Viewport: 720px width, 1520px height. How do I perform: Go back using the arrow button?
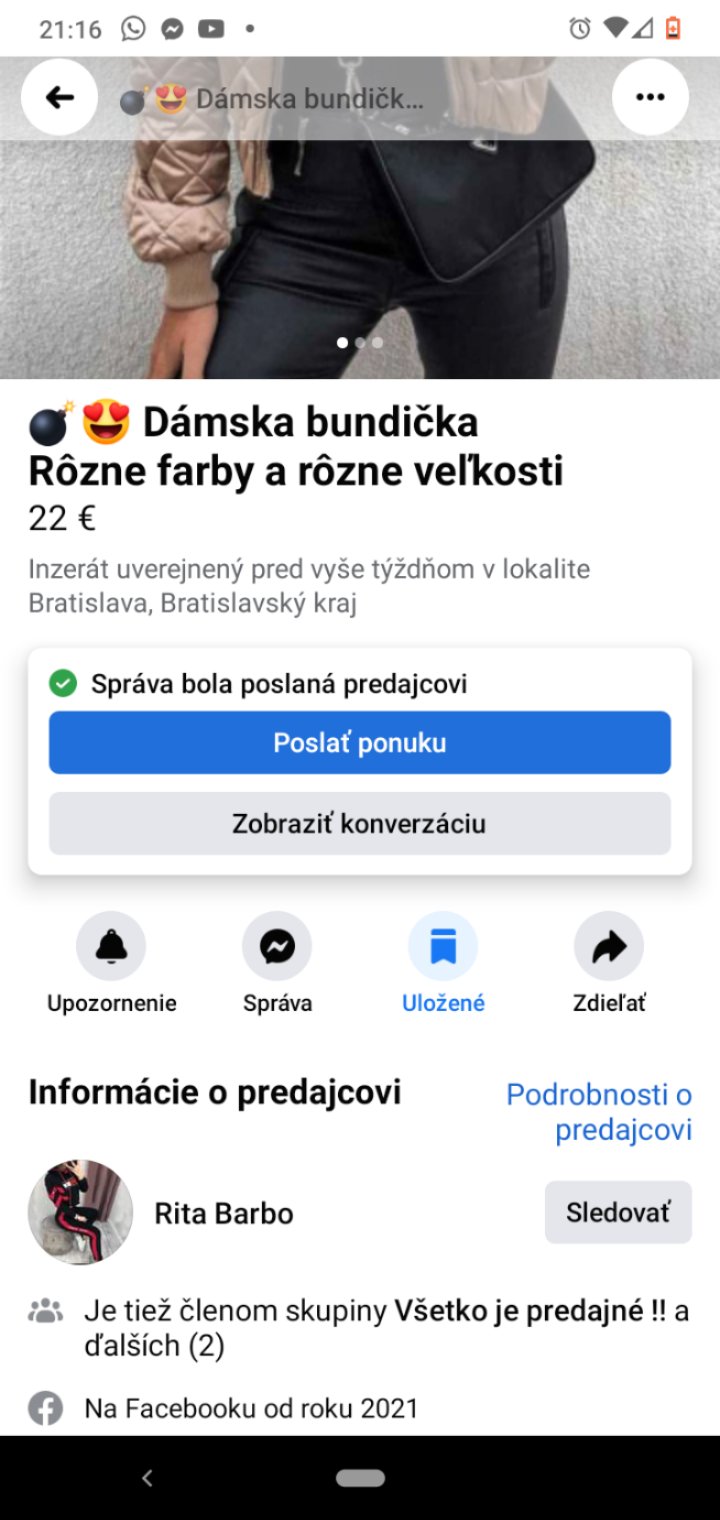point(60,97)
